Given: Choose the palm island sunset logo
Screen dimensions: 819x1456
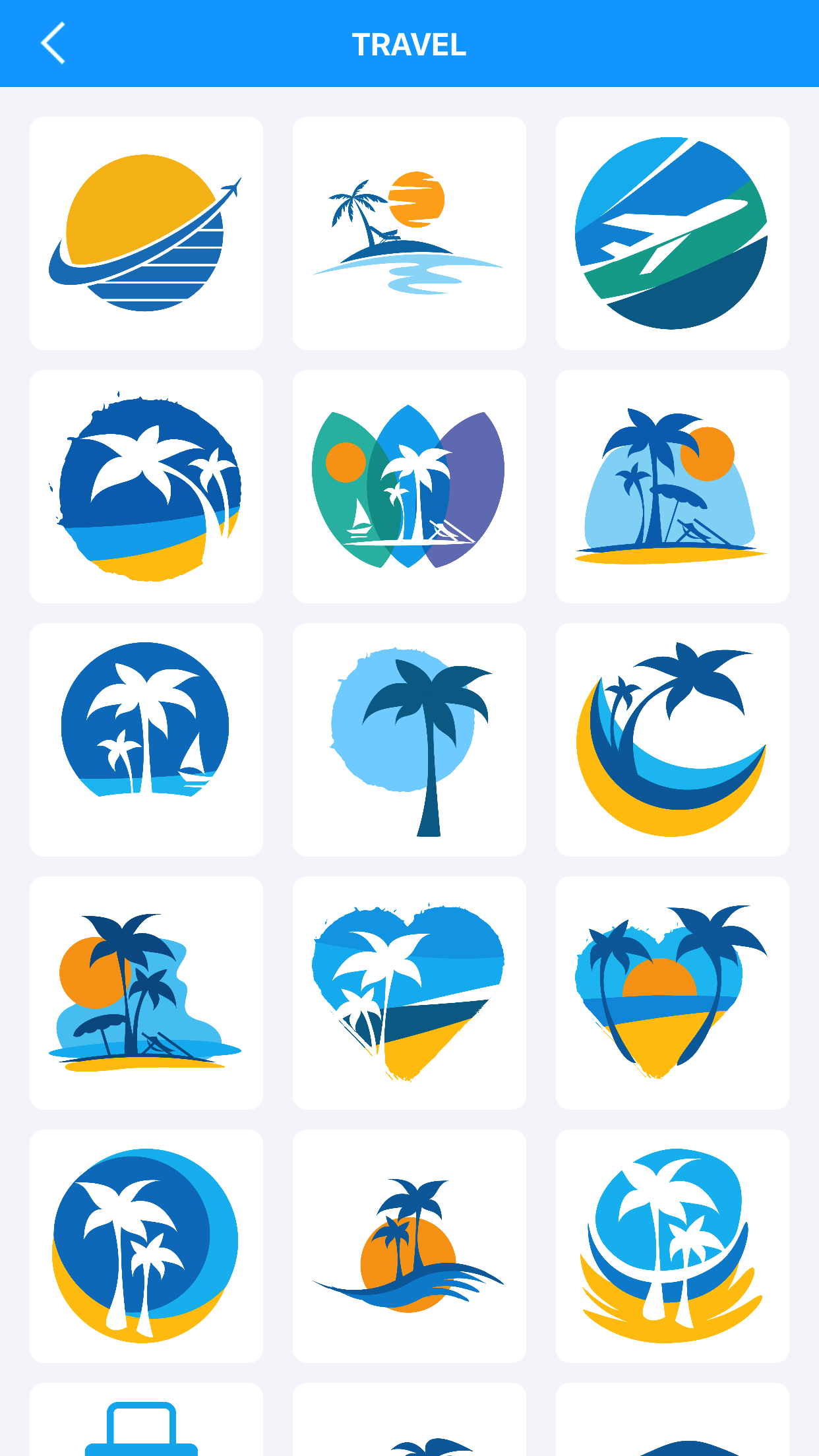Looking at the screenshot, I should [409, 233].
